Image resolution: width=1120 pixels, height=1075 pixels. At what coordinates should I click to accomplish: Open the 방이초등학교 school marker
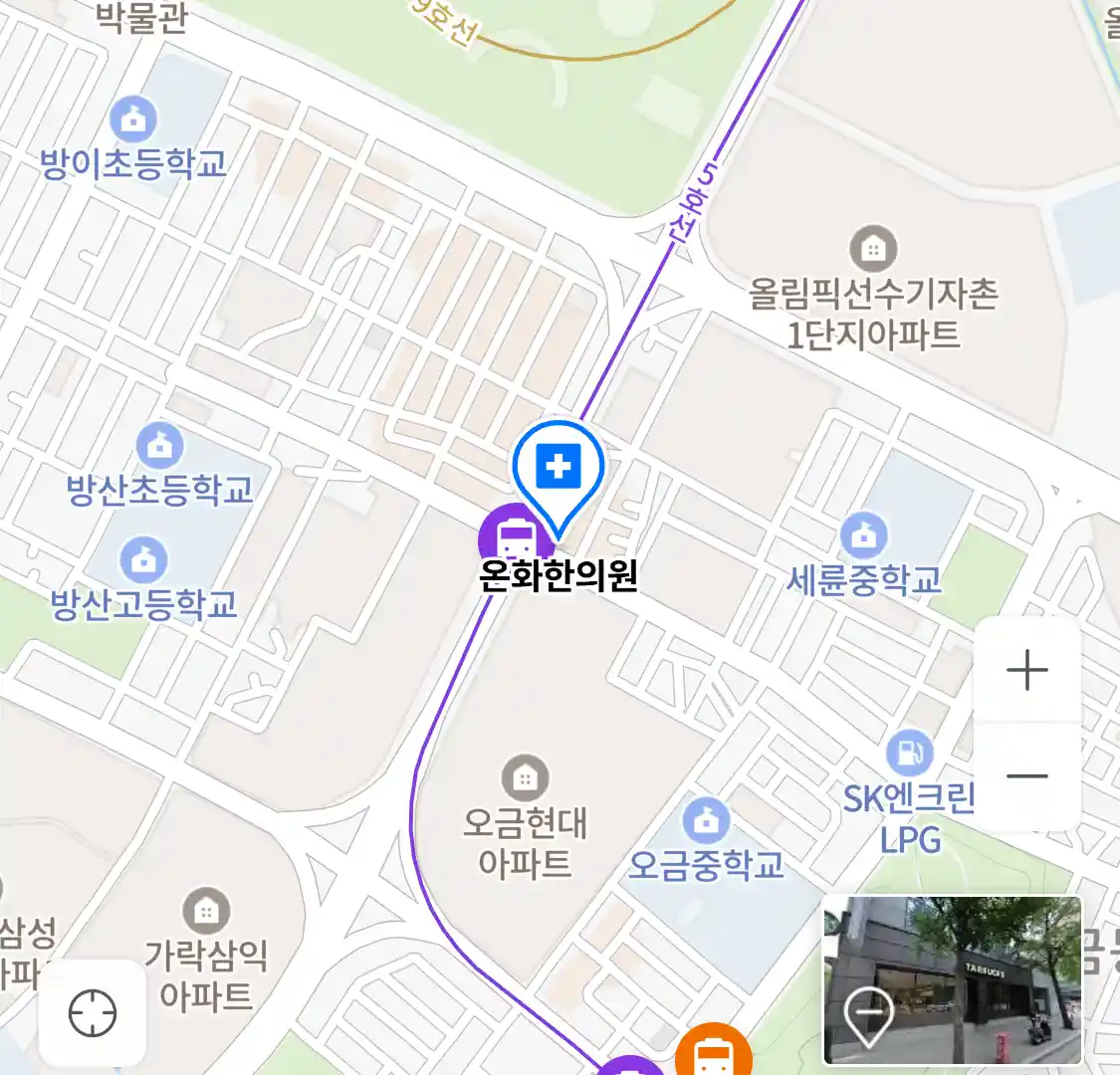pyautogui.click(x=133, y=119)
